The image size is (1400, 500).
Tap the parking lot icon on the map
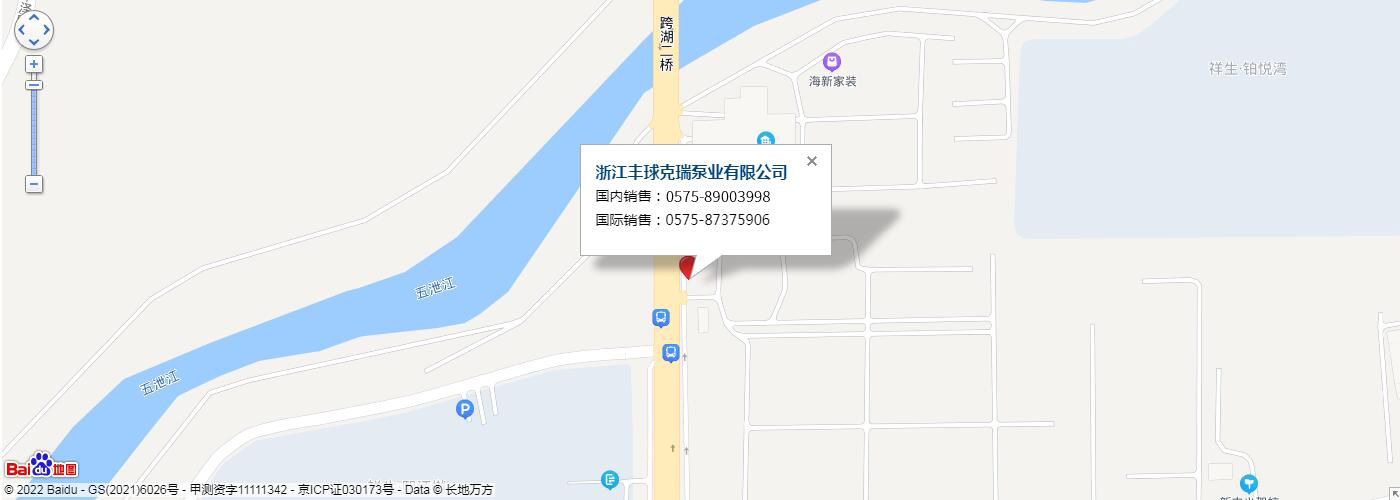[x=464, y=408]
